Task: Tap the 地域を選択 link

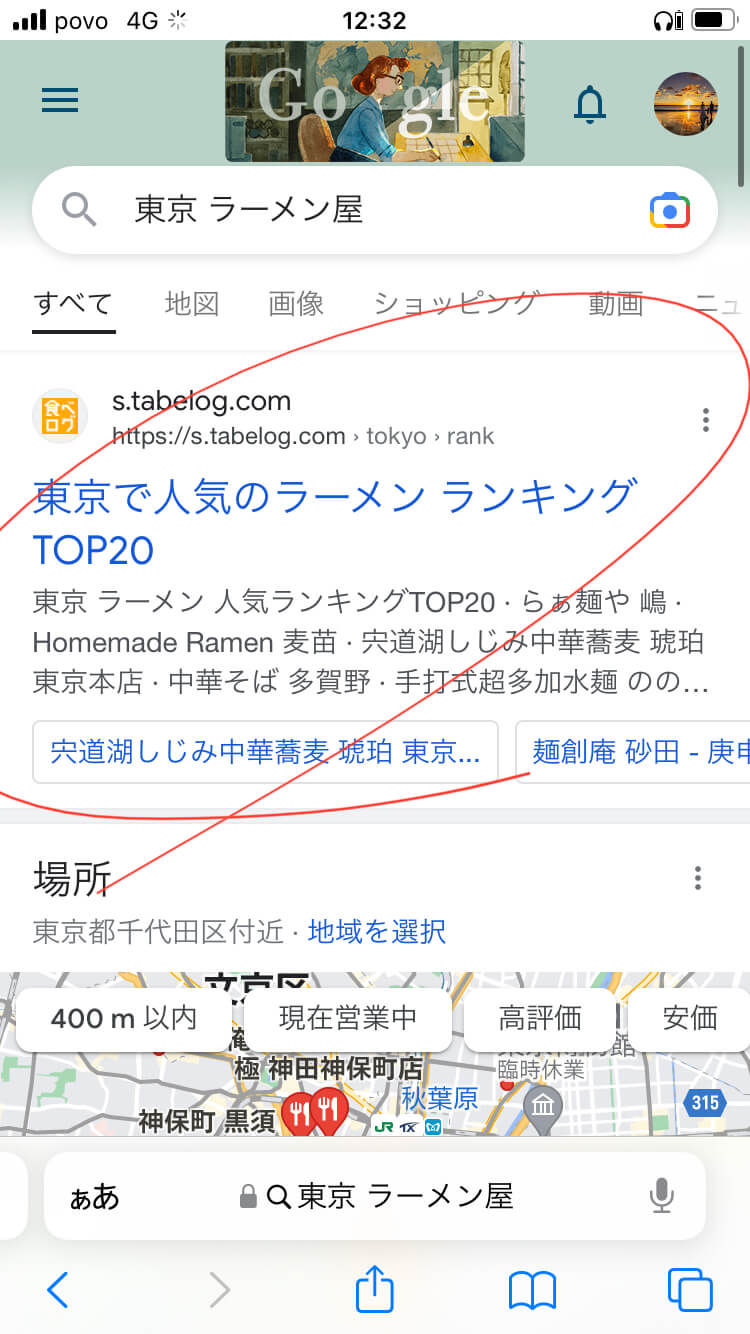Action: [376, 932]
